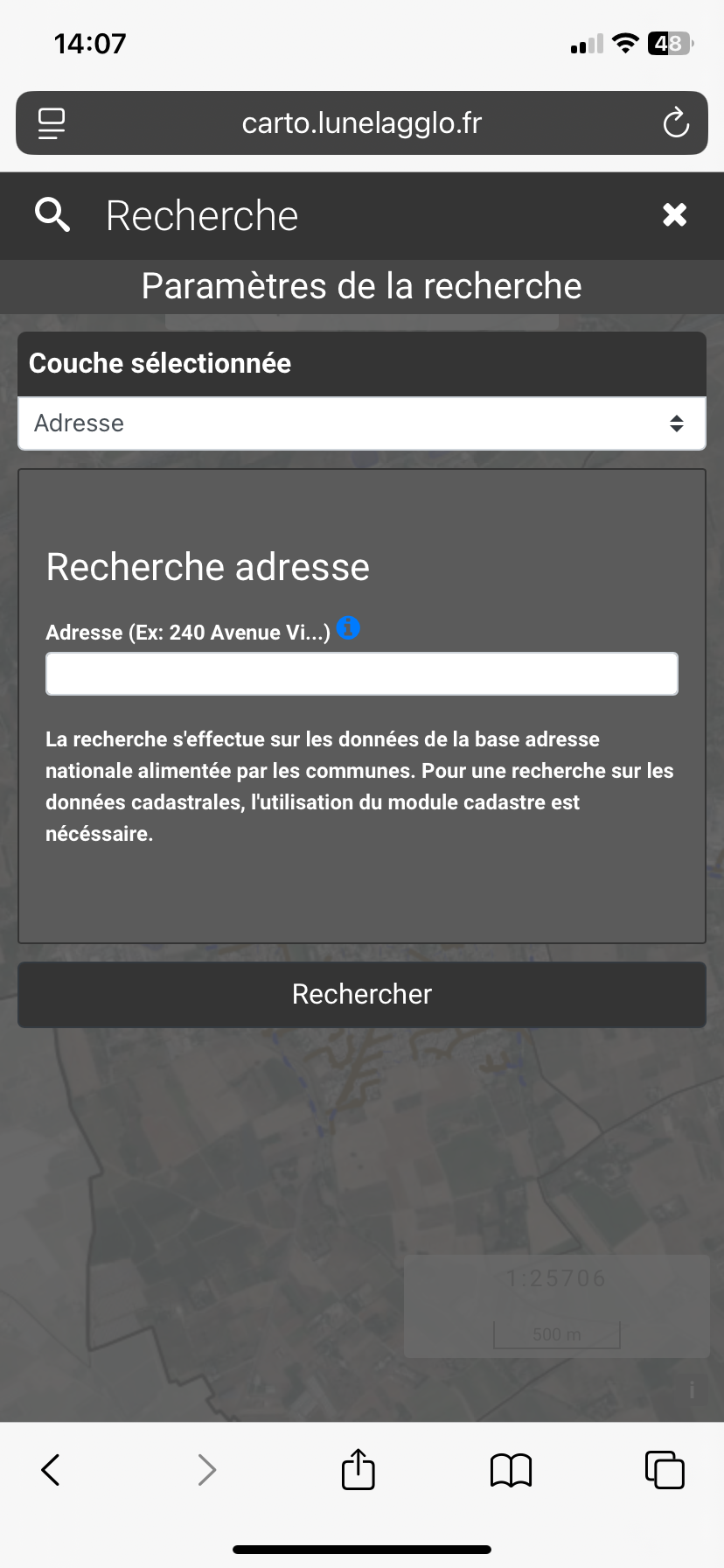724x1568 pixels.
Task: Close the Recherche panel
Action: pos(674,214)
